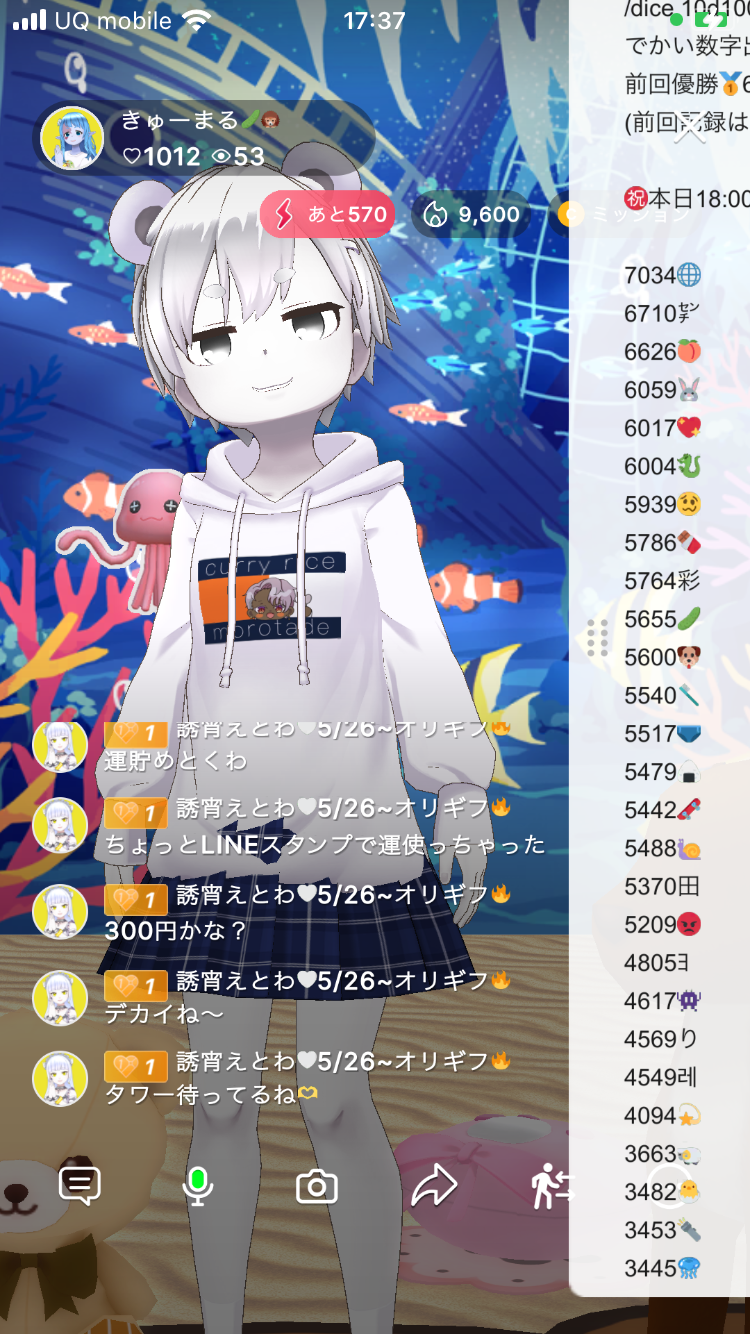Viewport: 750px width, 1334px height.
Task: Open 誘宵えとわ's avatar on タワー待ってるね comment
Action: pos(60,1078)
